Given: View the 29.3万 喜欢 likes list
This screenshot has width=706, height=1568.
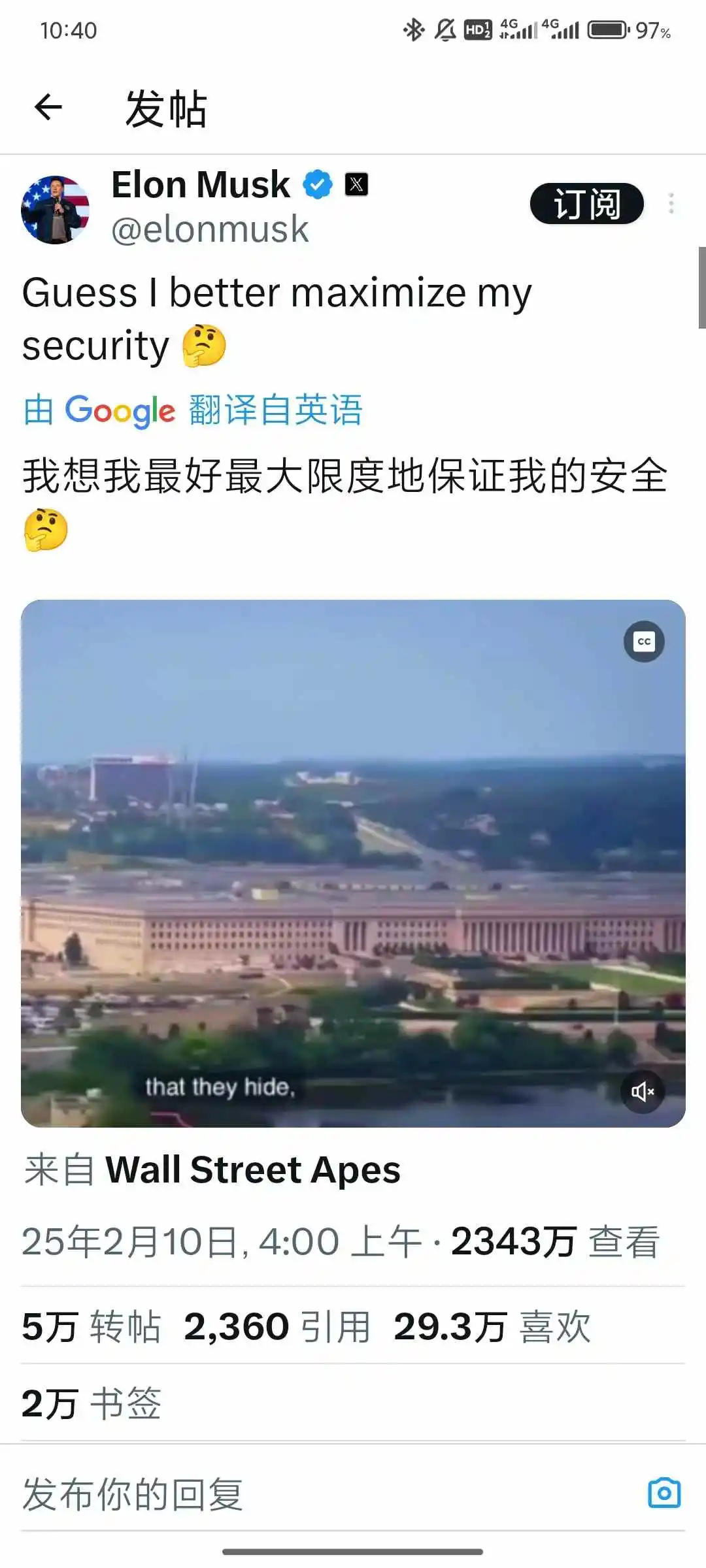Looking at the screenshot, I should [492, 1326].
